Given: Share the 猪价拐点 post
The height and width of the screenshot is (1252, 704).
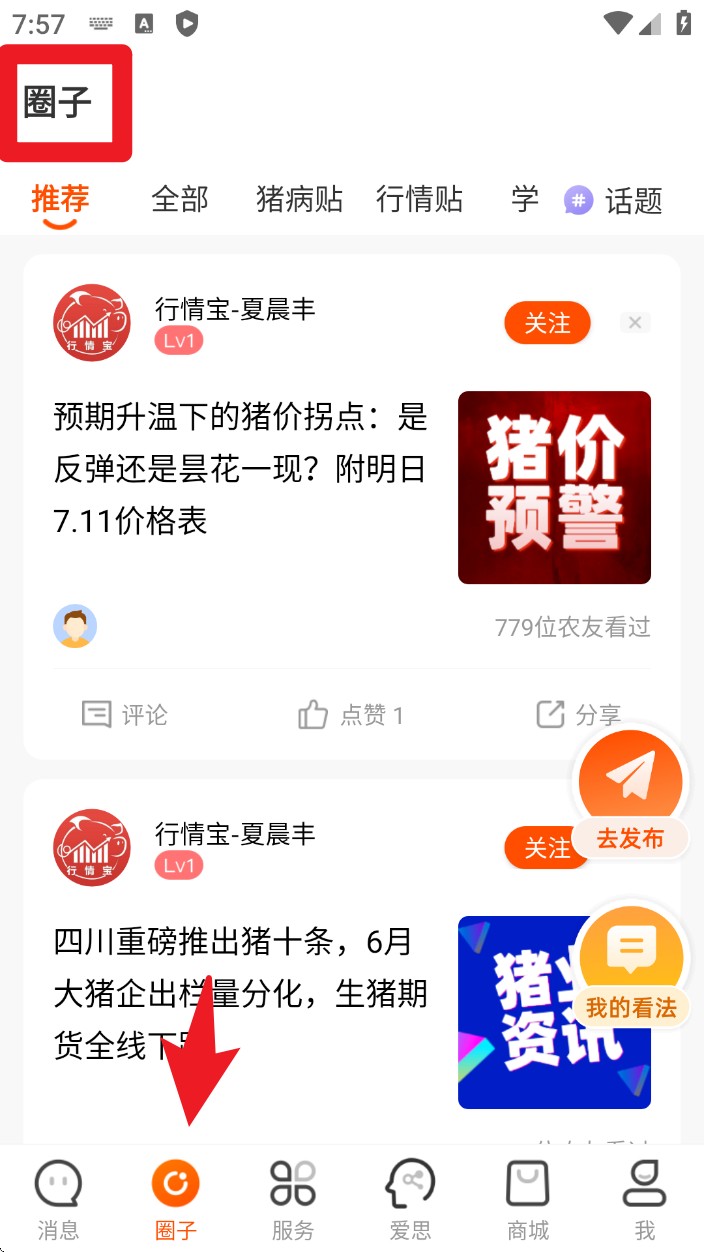Looking at the screenshot, I should [579, 714].
